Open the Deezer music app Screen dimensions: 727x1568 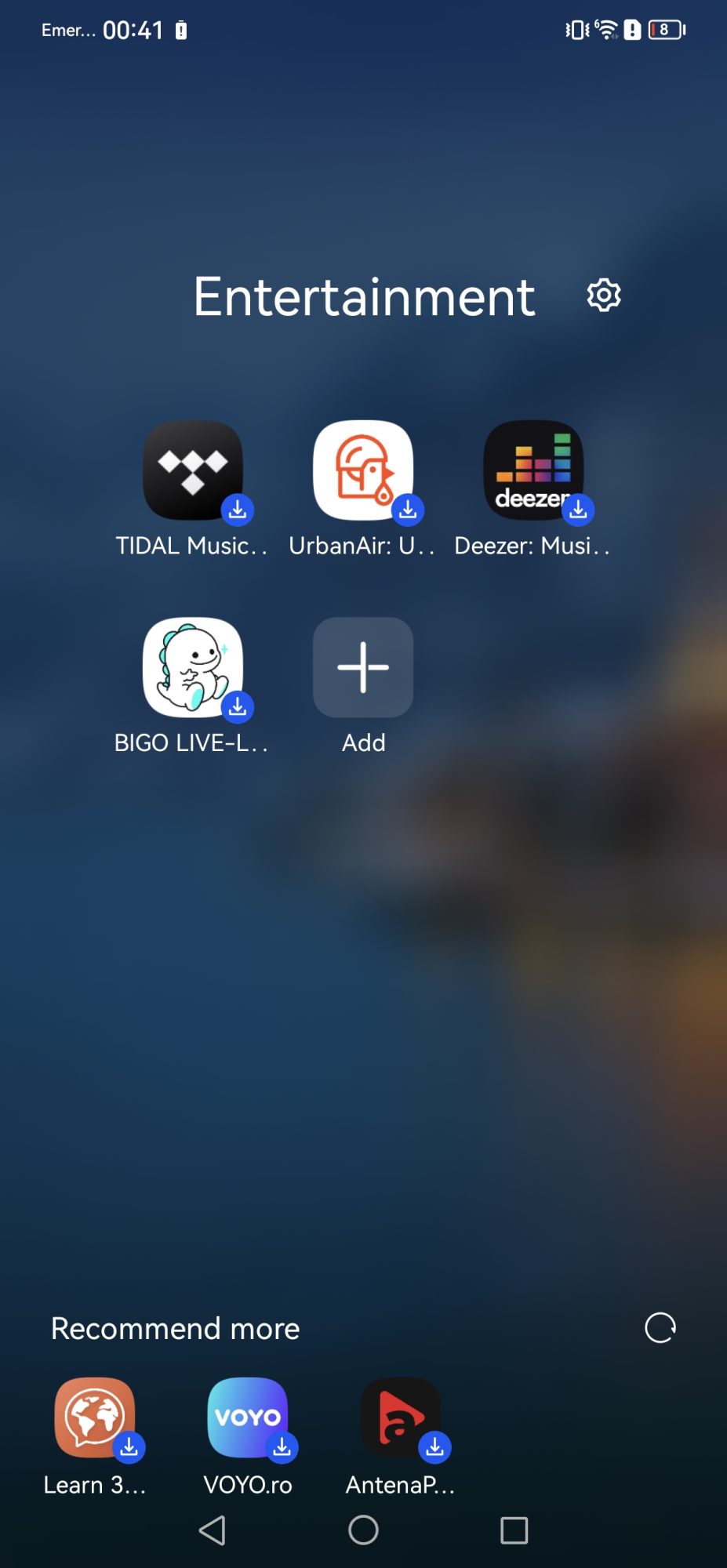tap(533, 470)
